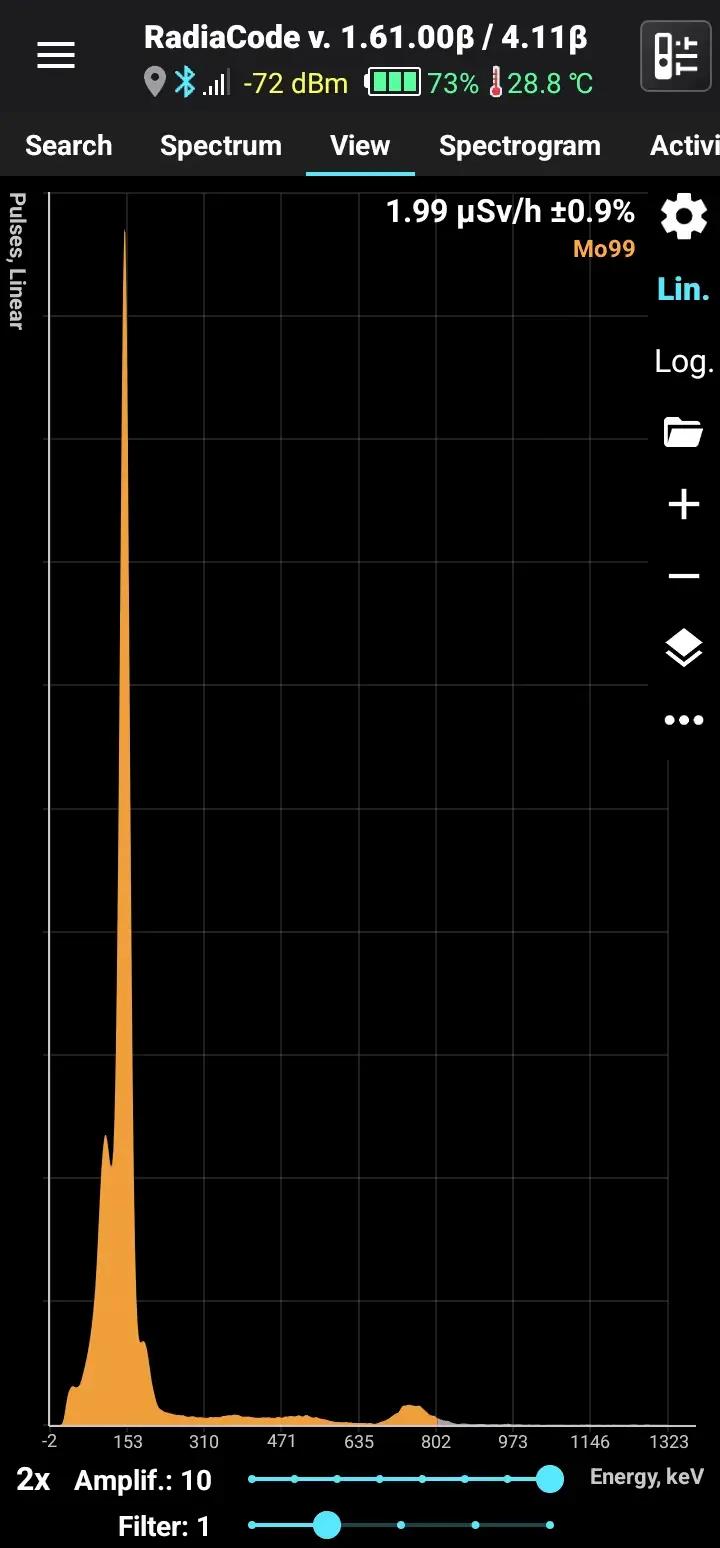Open the device controls icon
This screenshot has height=1548, width=720.
tap(675, 57)
